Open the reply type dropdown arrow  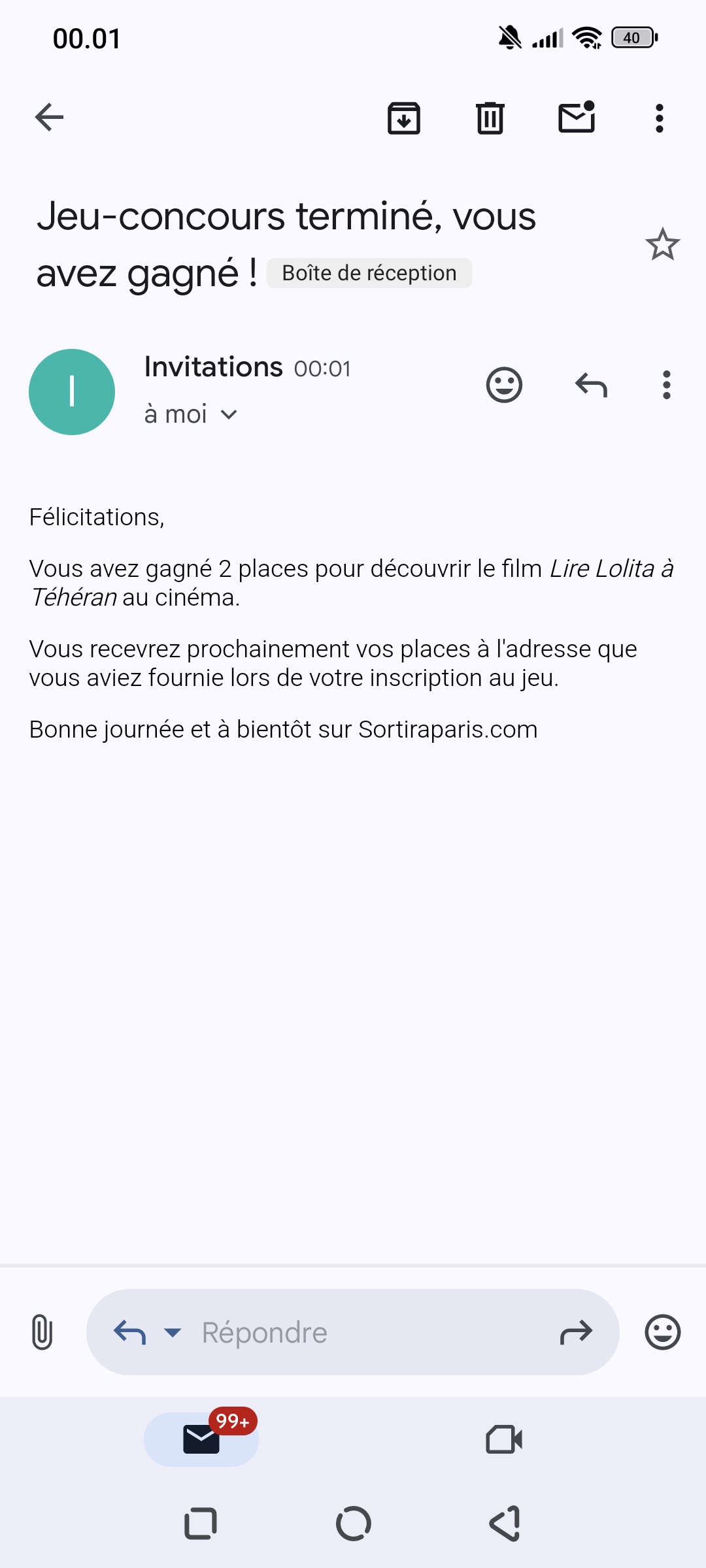(173, 1332)
